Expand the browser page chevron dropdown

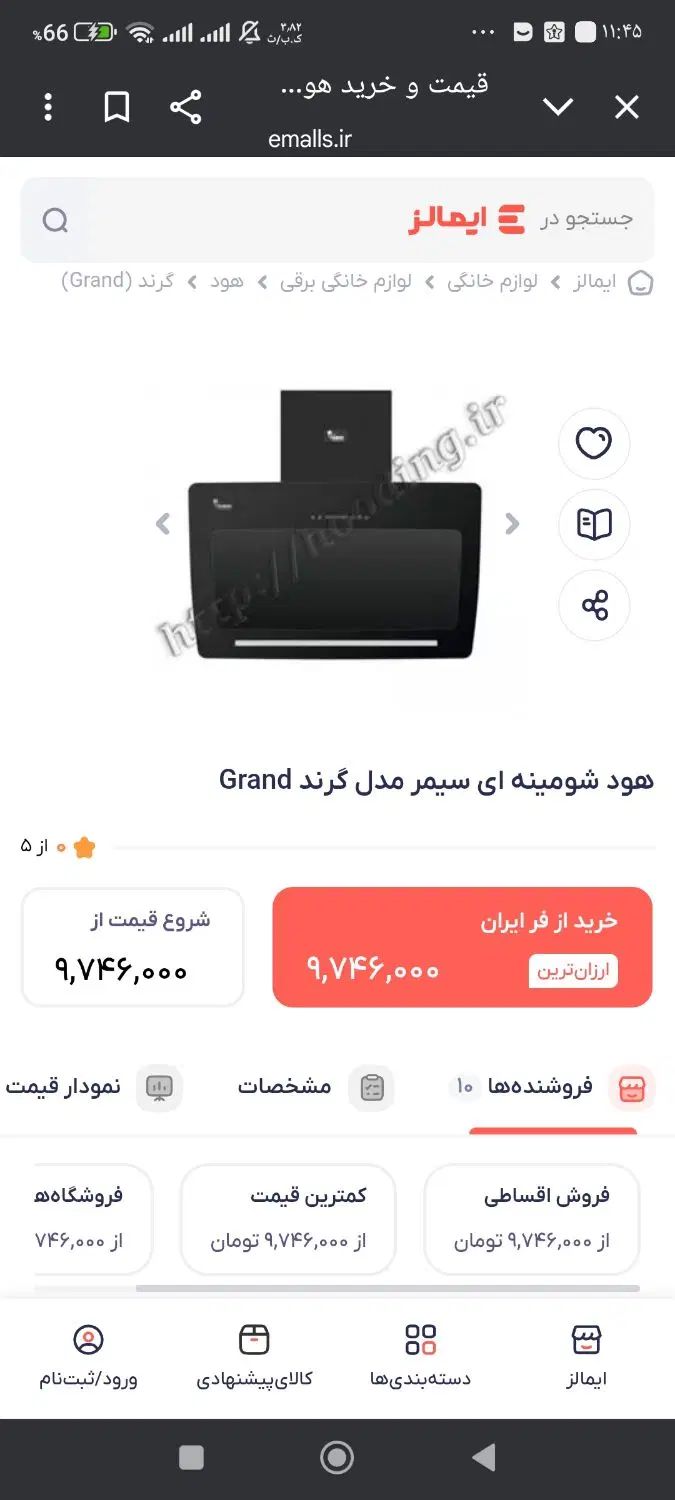click(x=557, y=107)
